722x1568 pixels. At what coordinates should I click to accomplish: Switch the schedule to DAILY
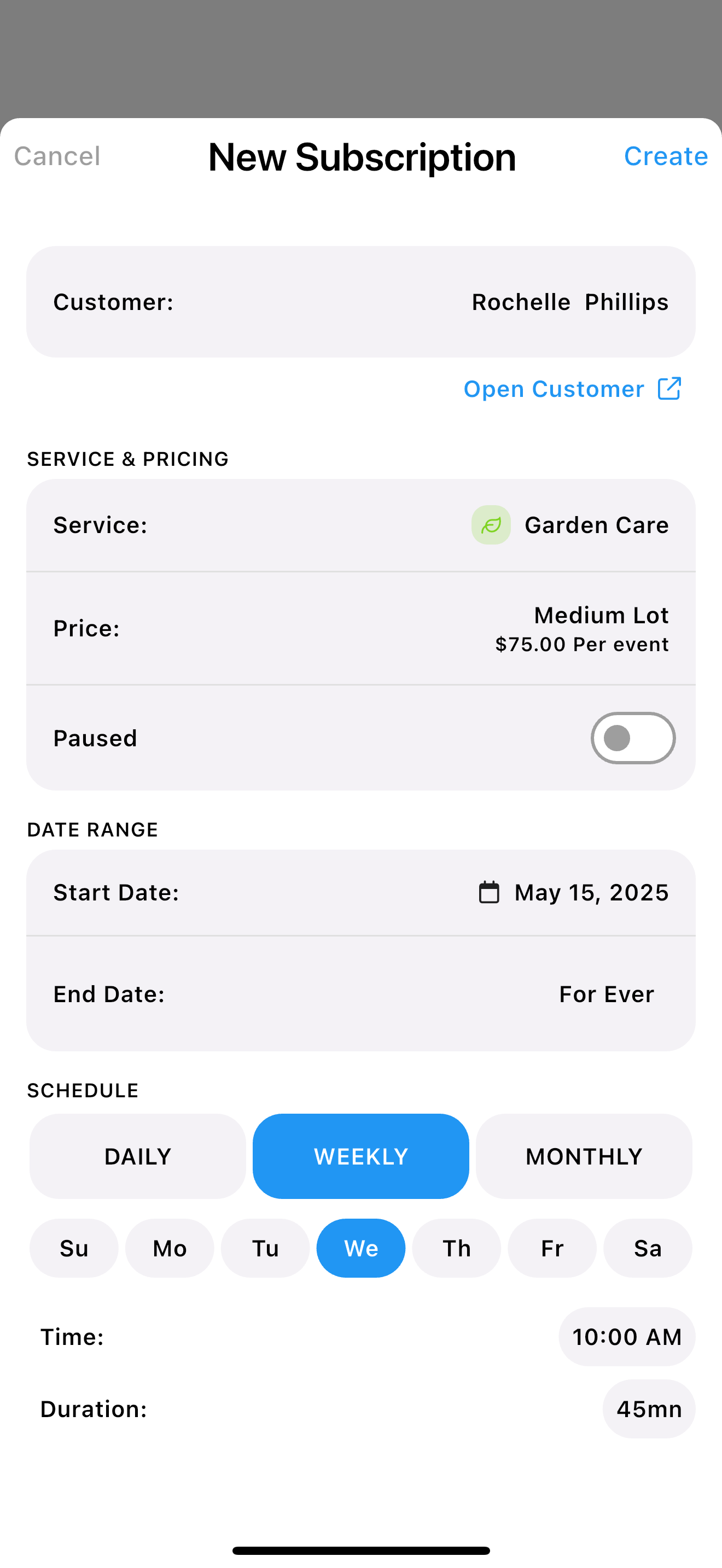[138, 1156]
